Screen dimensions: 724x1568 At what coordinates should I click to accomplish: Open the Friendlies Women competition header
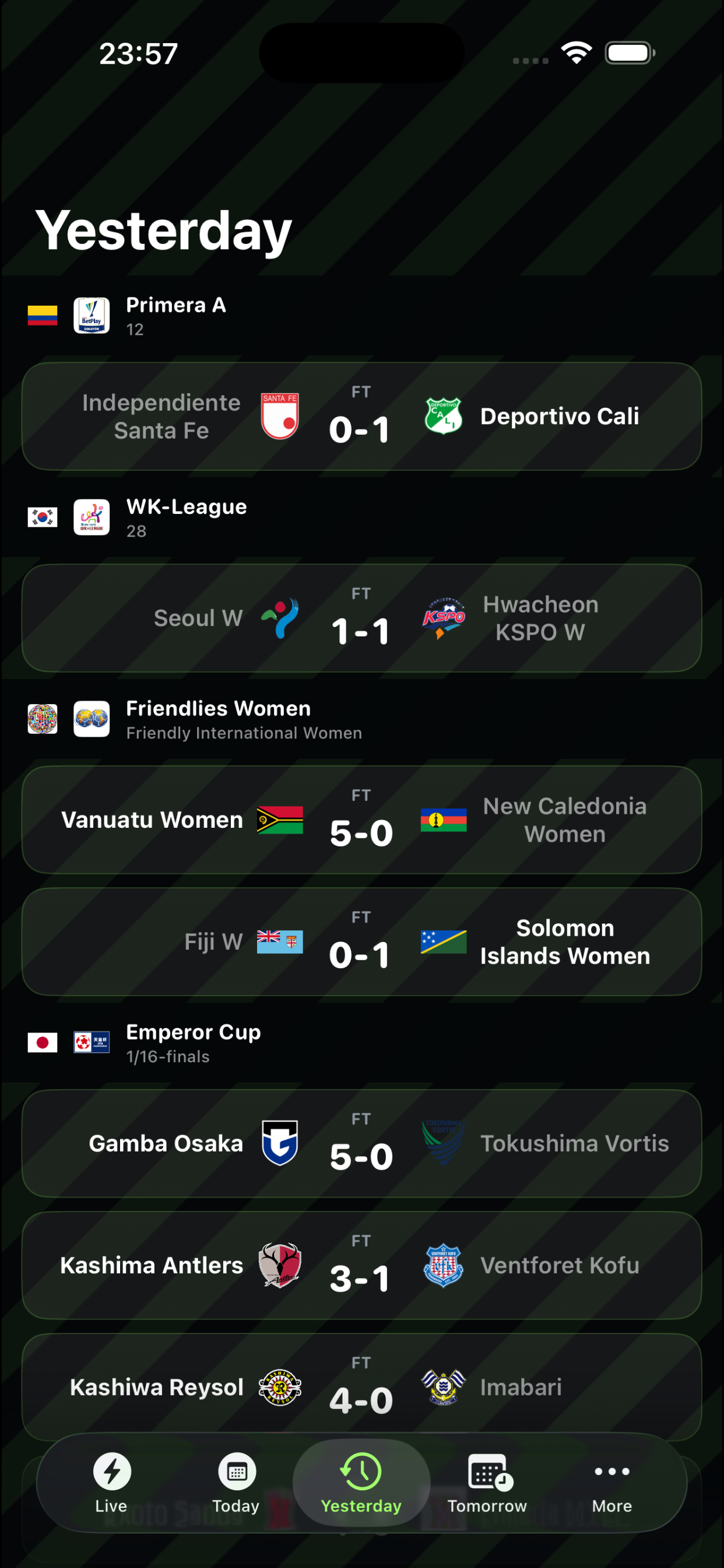[x=361, y=719]
